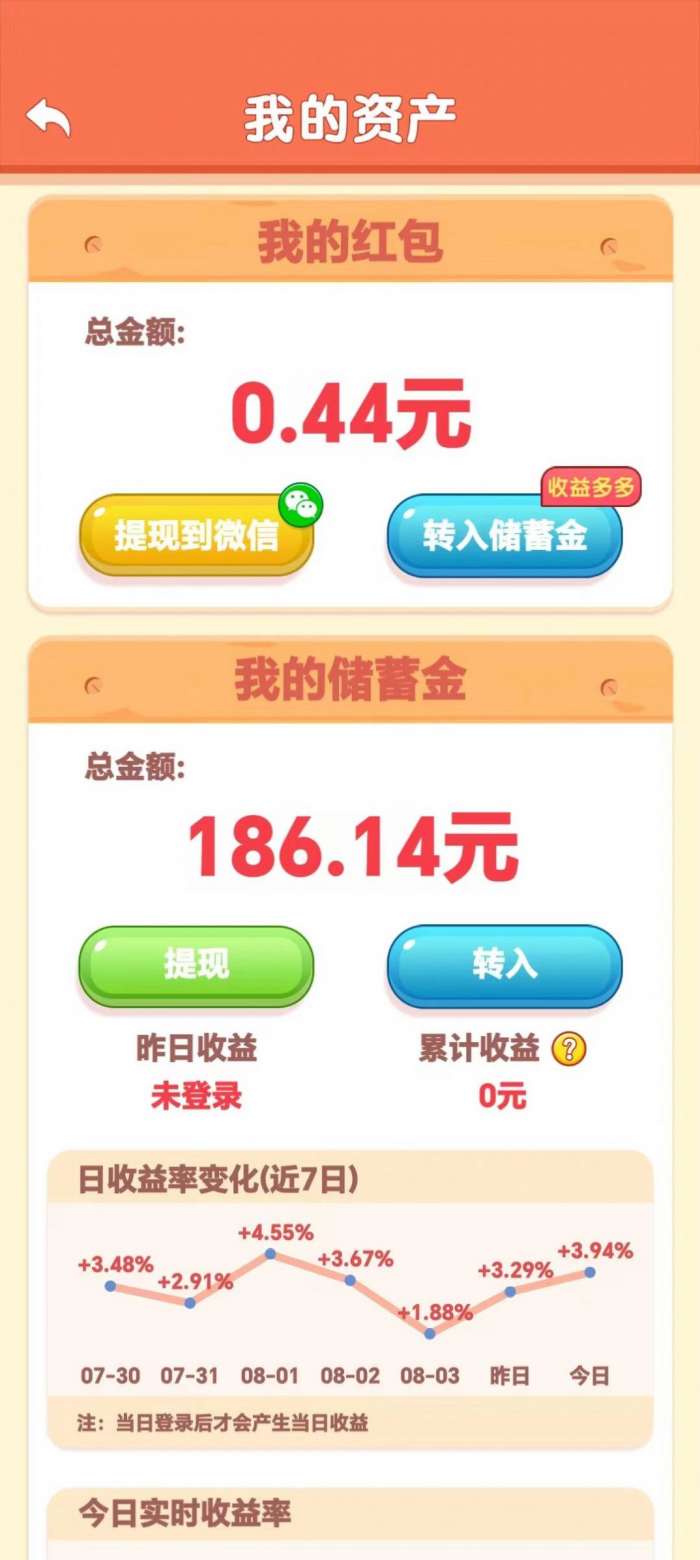The height and width of the screenshot is (1560, 700).
Task: Open the 累计收益 question mark help
Action: pyautogui.click(x=569, y=1049)
